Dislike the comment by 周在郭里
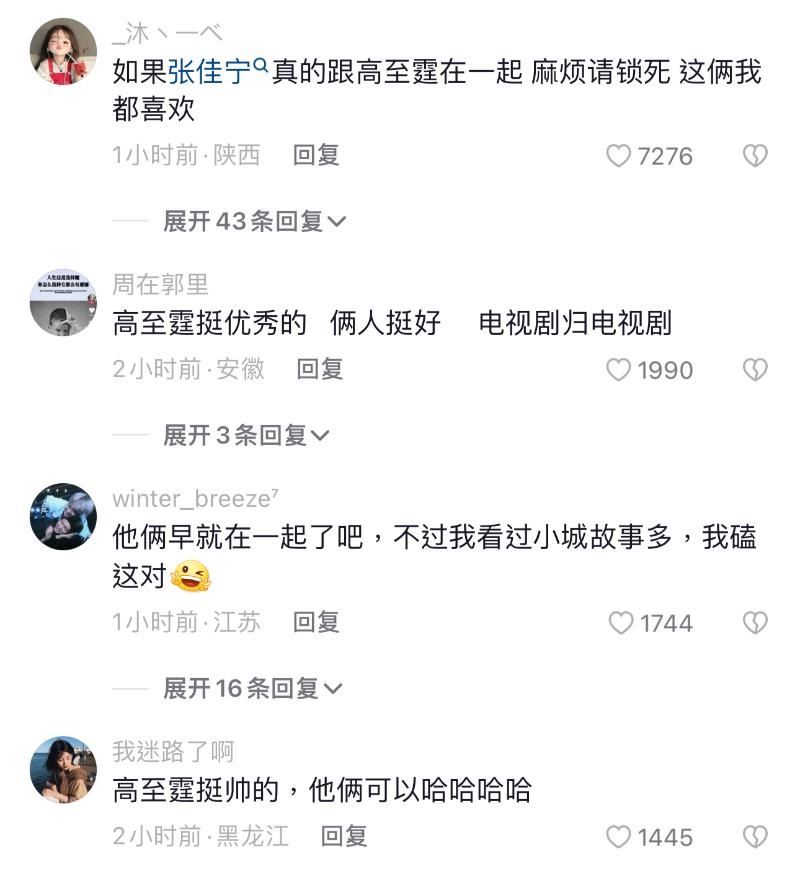 [x=755, y=370]
